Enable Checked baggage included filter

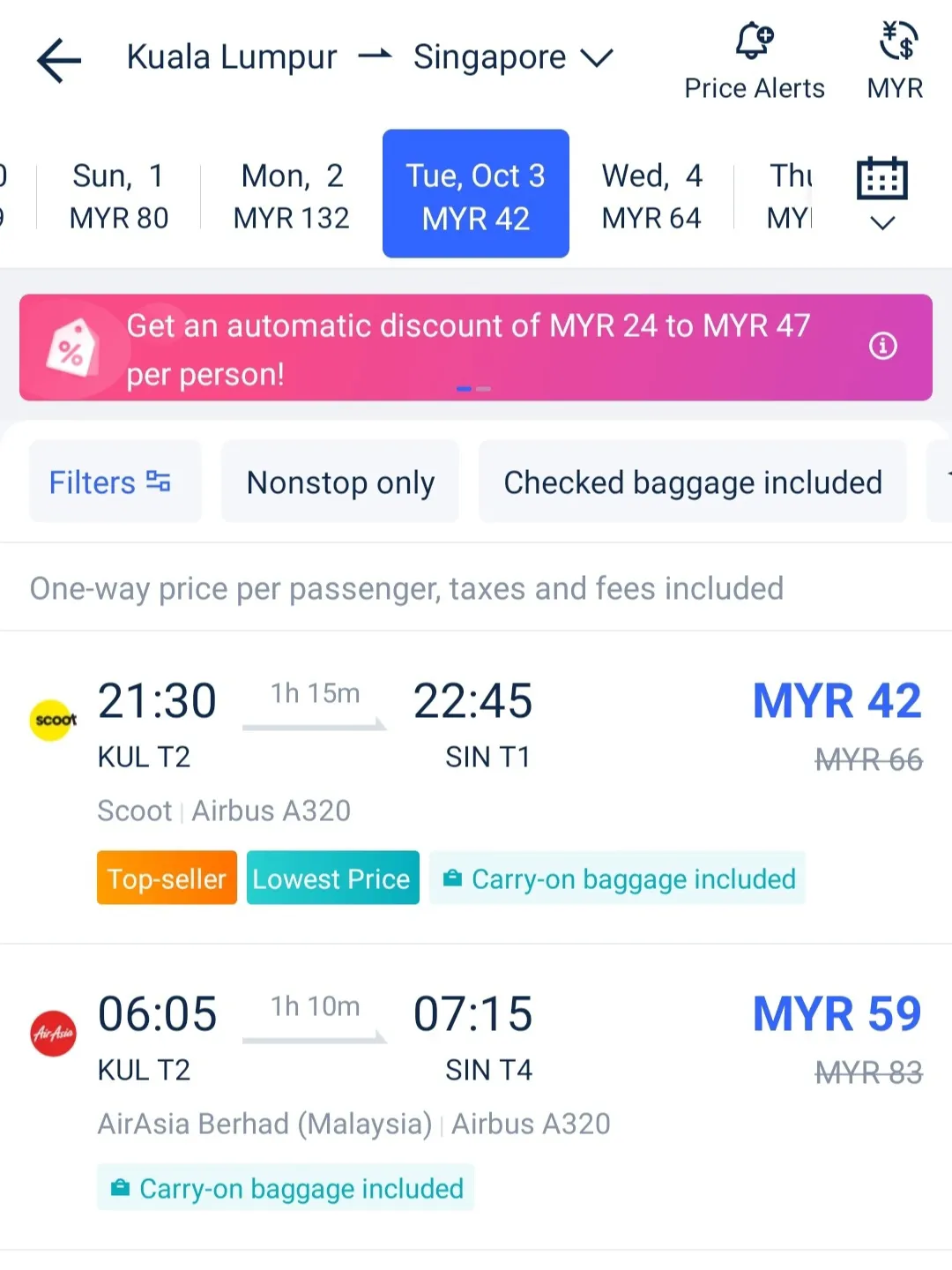tap(692, 482)
